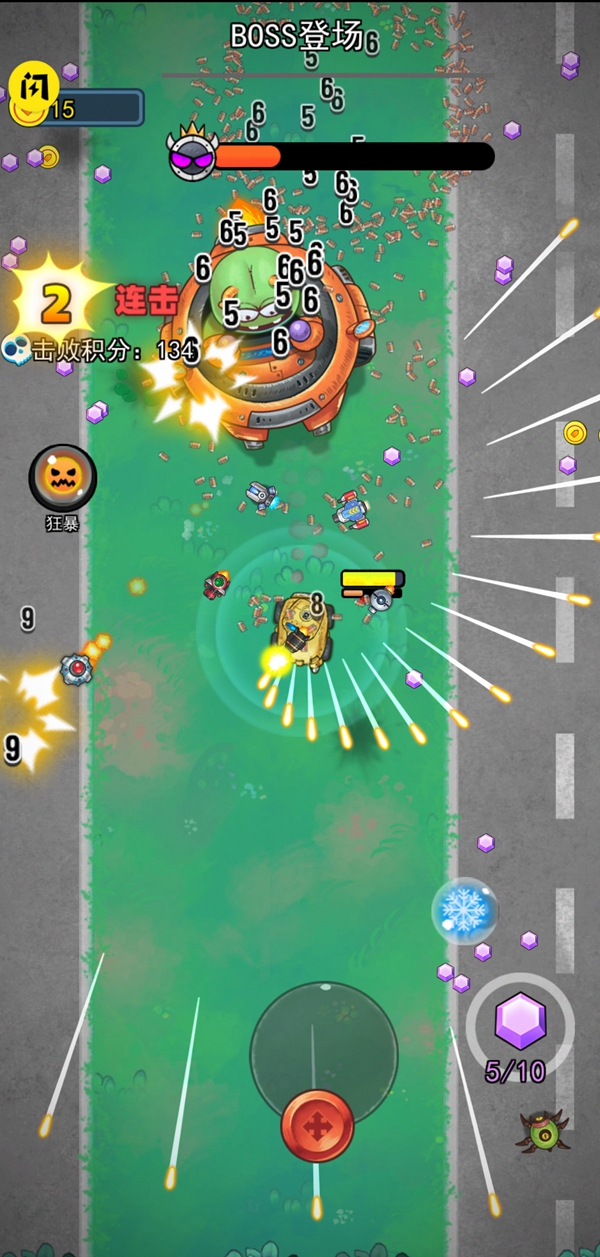
Task: Activate the 狂暴 pumpkin skill
Action: click(x=63, y=479)
